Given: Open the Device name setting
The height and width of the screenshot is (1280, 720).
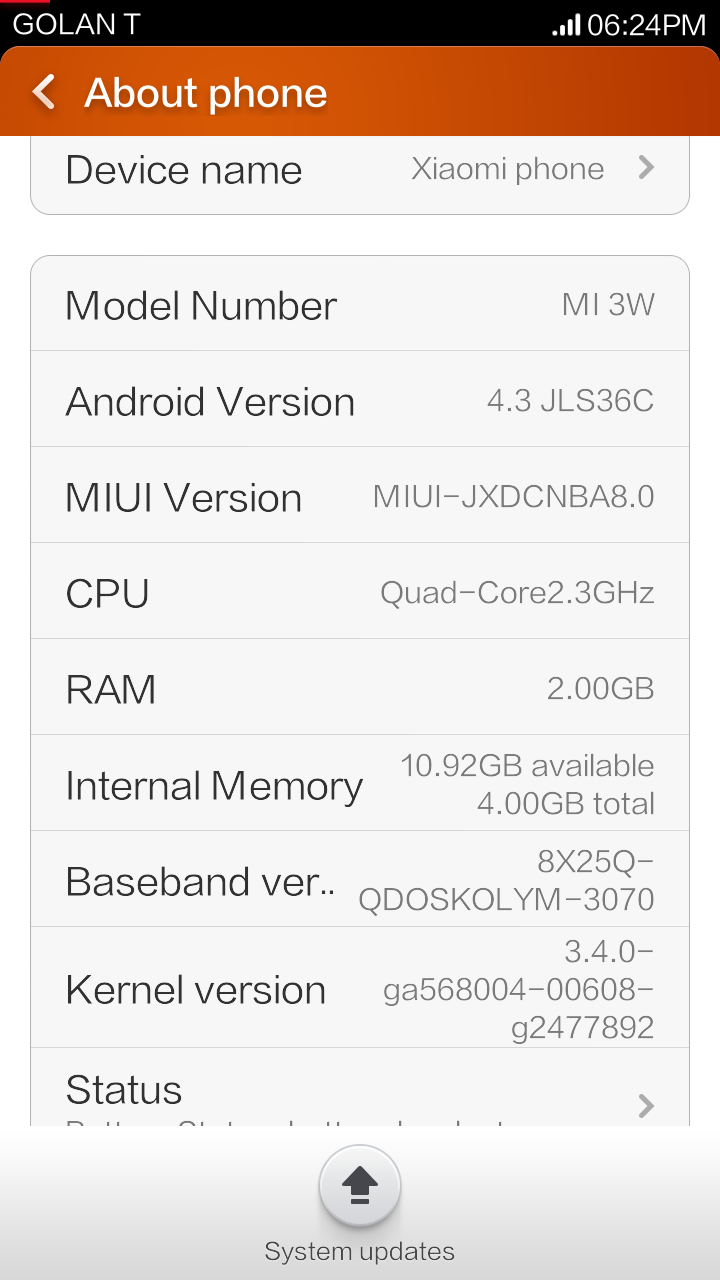Looking at the screenshot, I should pyautogui.click(x=360, y=174).
